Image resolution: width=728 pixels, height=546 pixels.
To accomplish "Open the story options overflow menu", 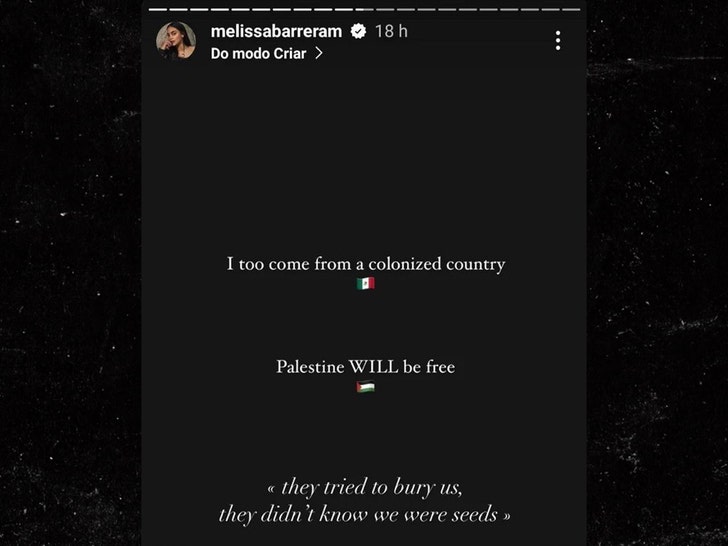I will [557, 41].
